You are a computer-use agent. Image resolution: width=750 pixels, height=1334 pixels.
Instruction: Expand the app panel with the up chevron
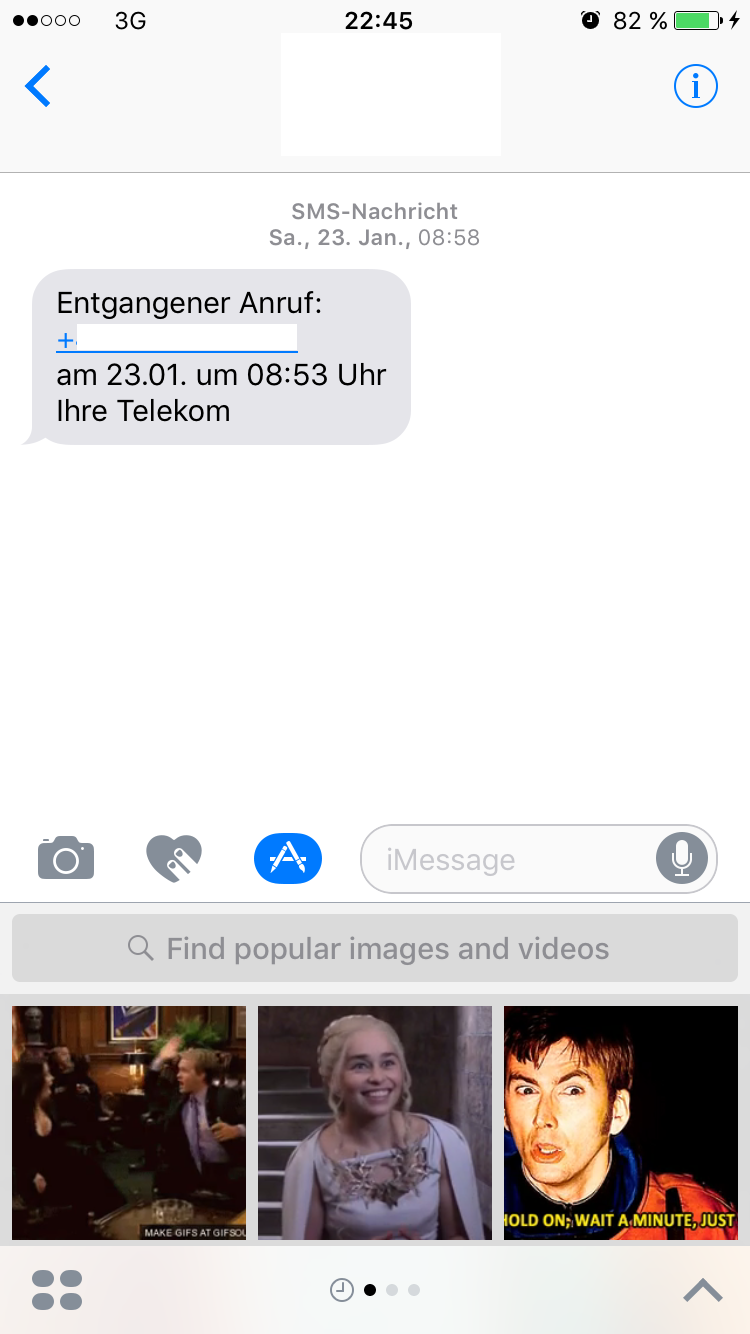pyautogui.click(x=703, y=1290)
